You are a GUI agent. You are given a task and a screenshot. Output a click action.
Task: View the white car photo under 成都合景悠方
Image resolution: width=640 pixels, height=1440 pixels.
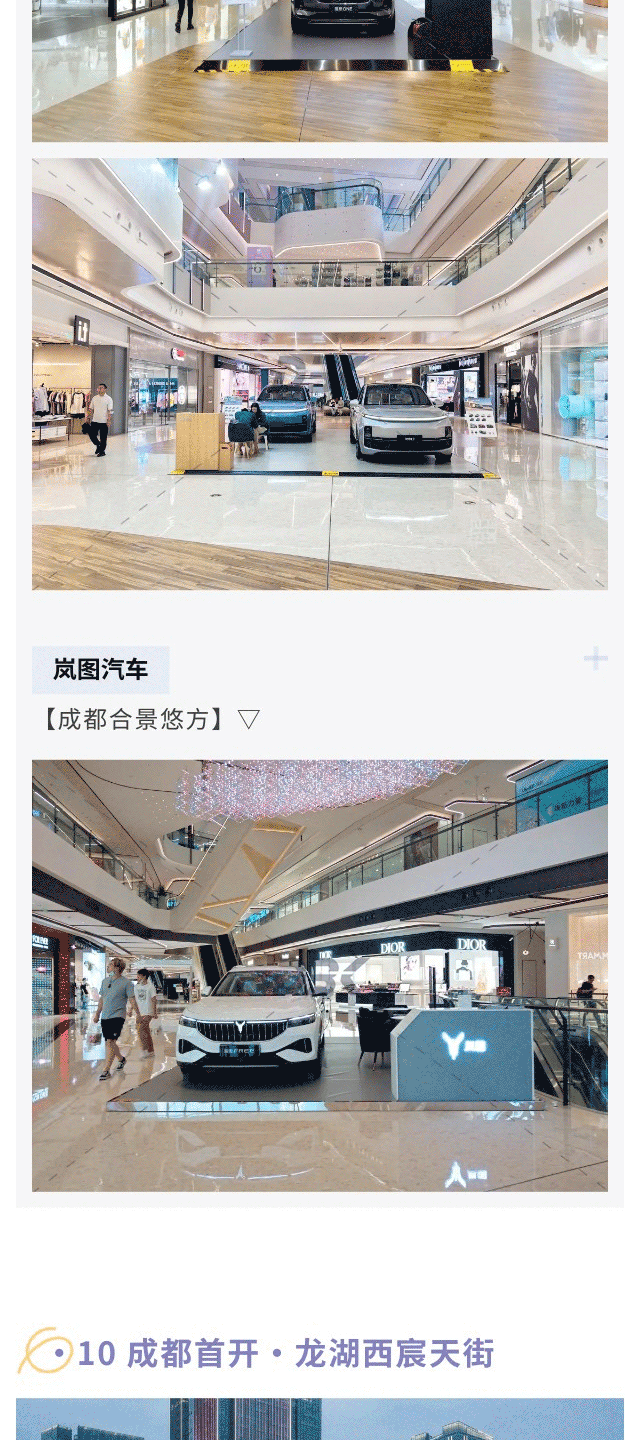tap(320, 975)
